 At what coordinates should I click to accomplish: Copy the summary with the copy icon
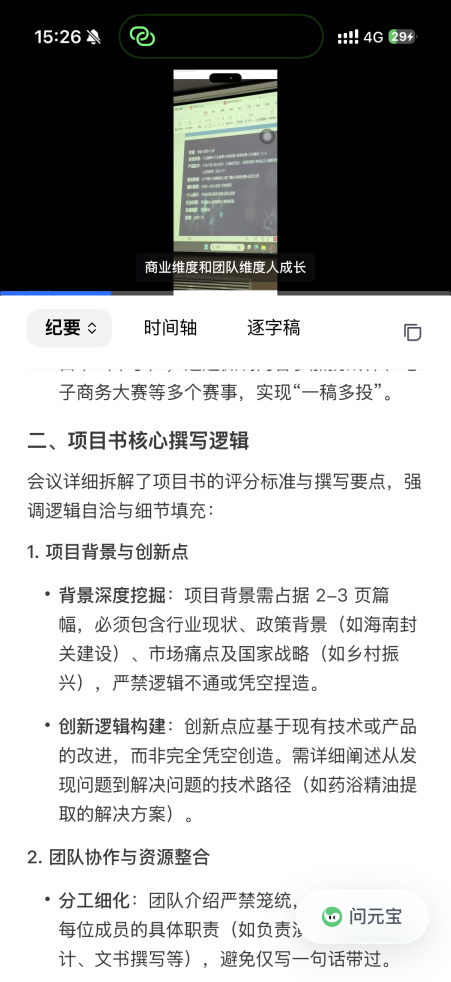(412, 332)
